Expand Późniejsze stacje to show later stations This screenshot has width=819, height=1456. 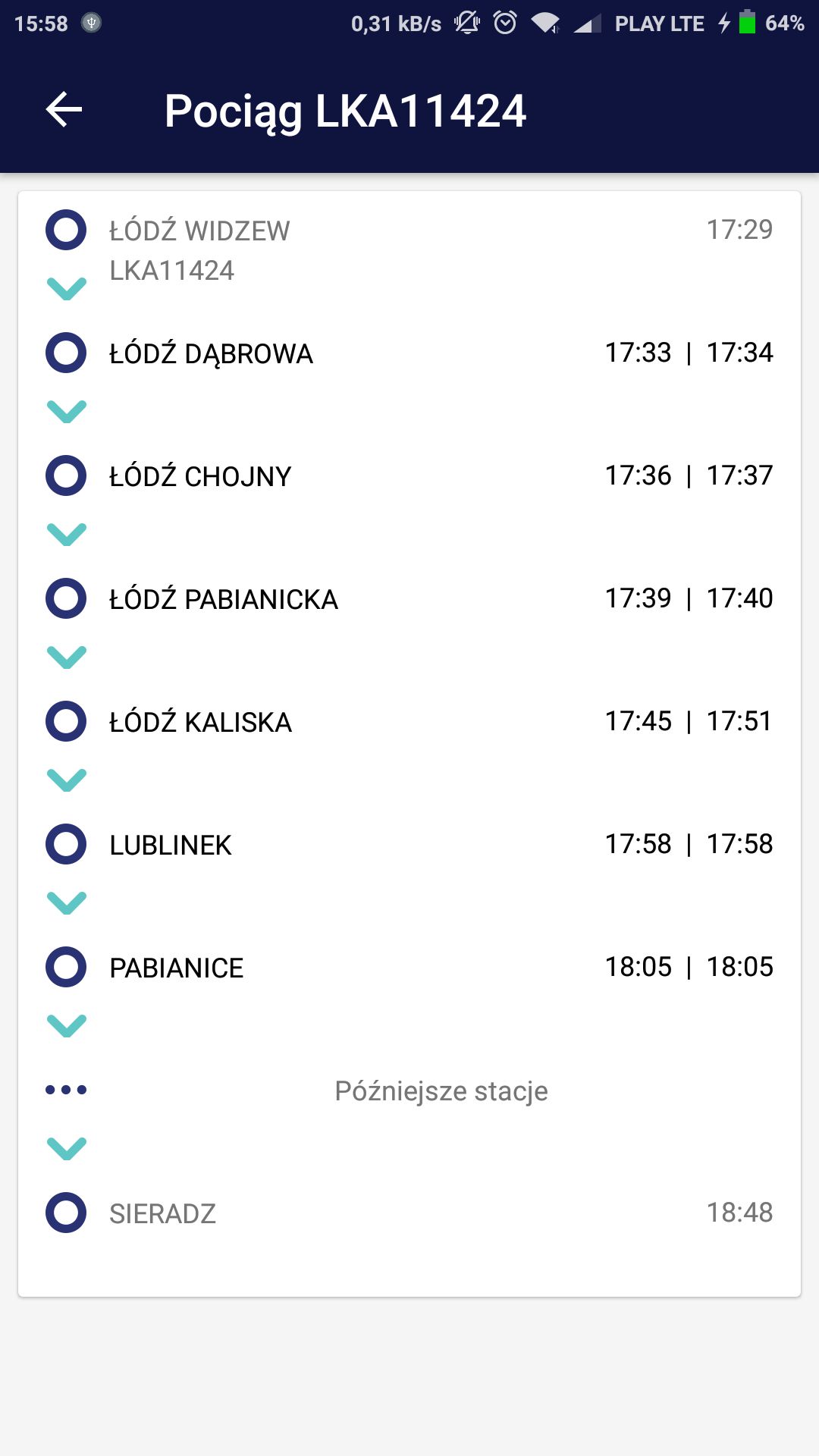pos(409,1090)
